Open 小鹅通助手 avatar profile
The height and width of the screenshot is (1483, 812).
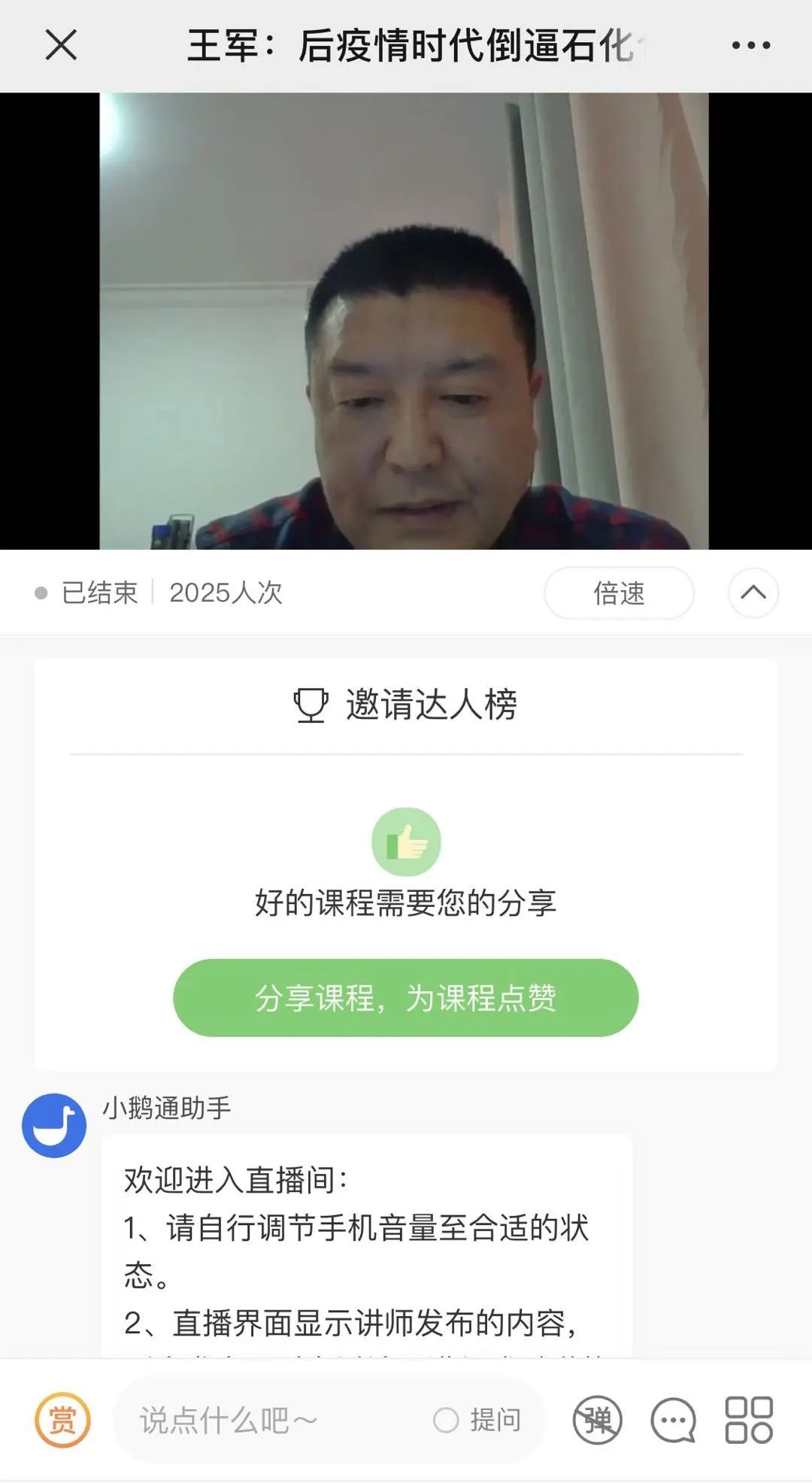54,1126
